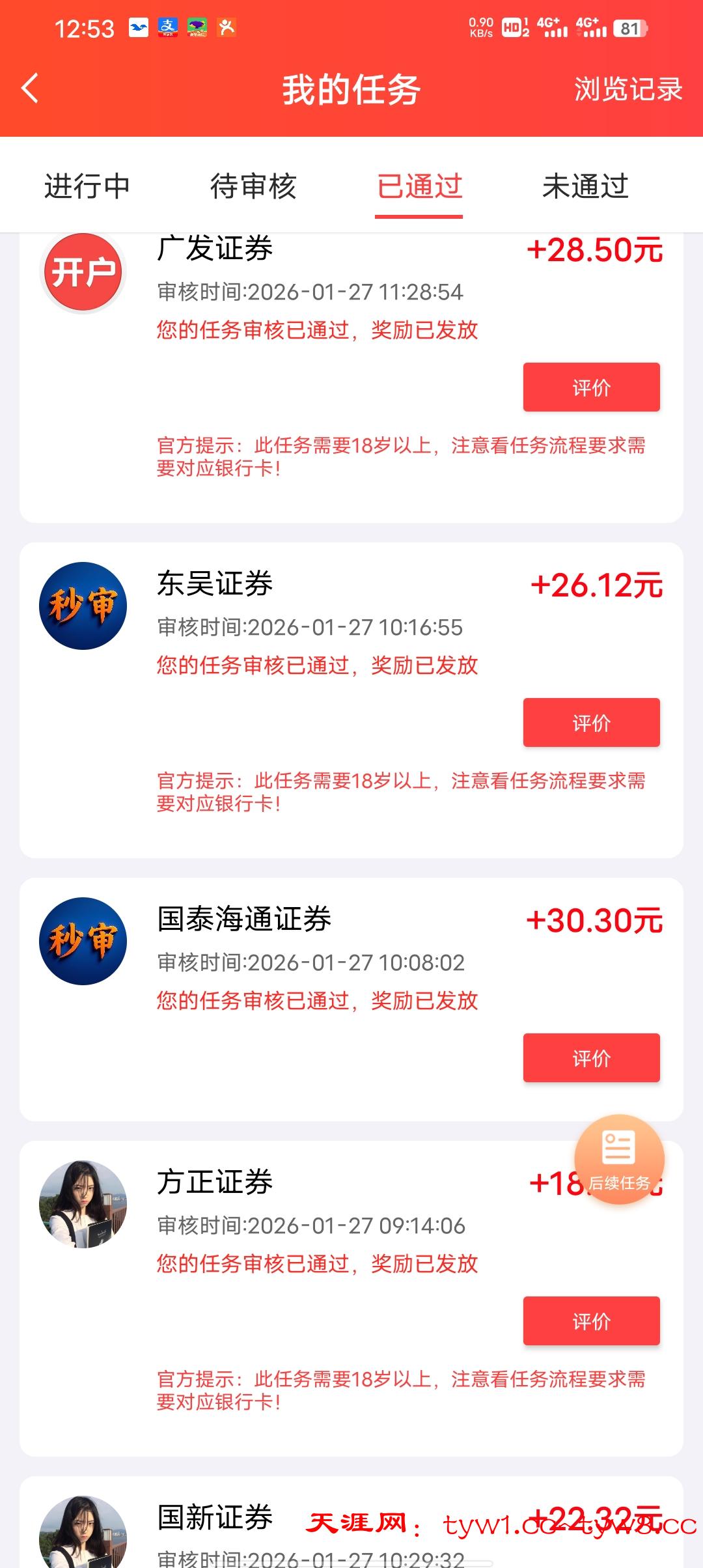This screenshot has height=1568, width=703.
Task: Tap 评价 on the 国泰海通证券 card
Action: [x=591, y=1058]
